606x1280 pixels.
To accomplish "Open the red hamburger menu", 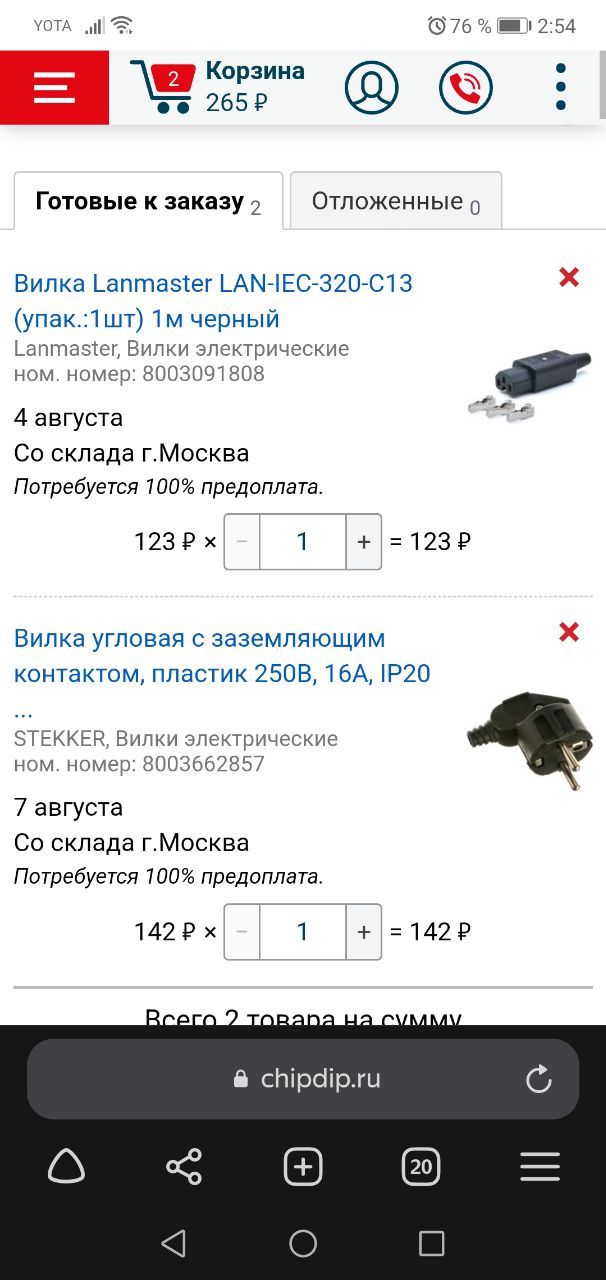I will tap(54, 87).
